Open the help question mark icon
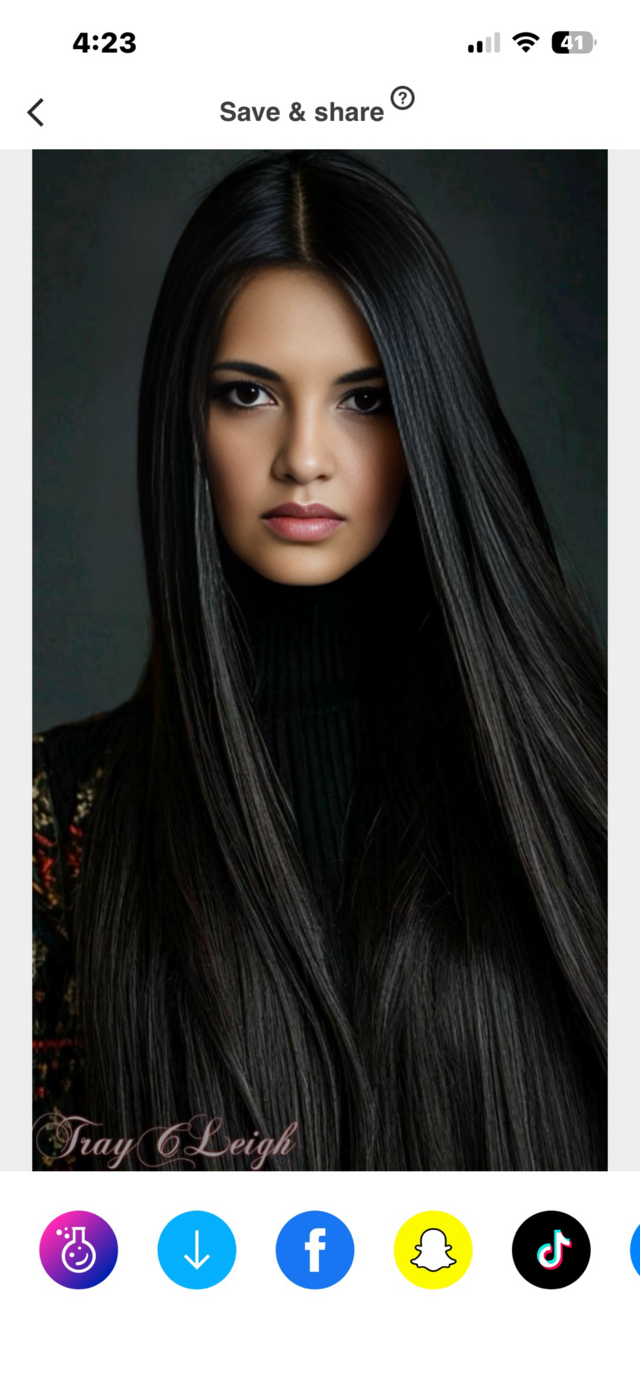Image resolution: width=640 pixels, height=1384 pixels. tap(402, 98)
